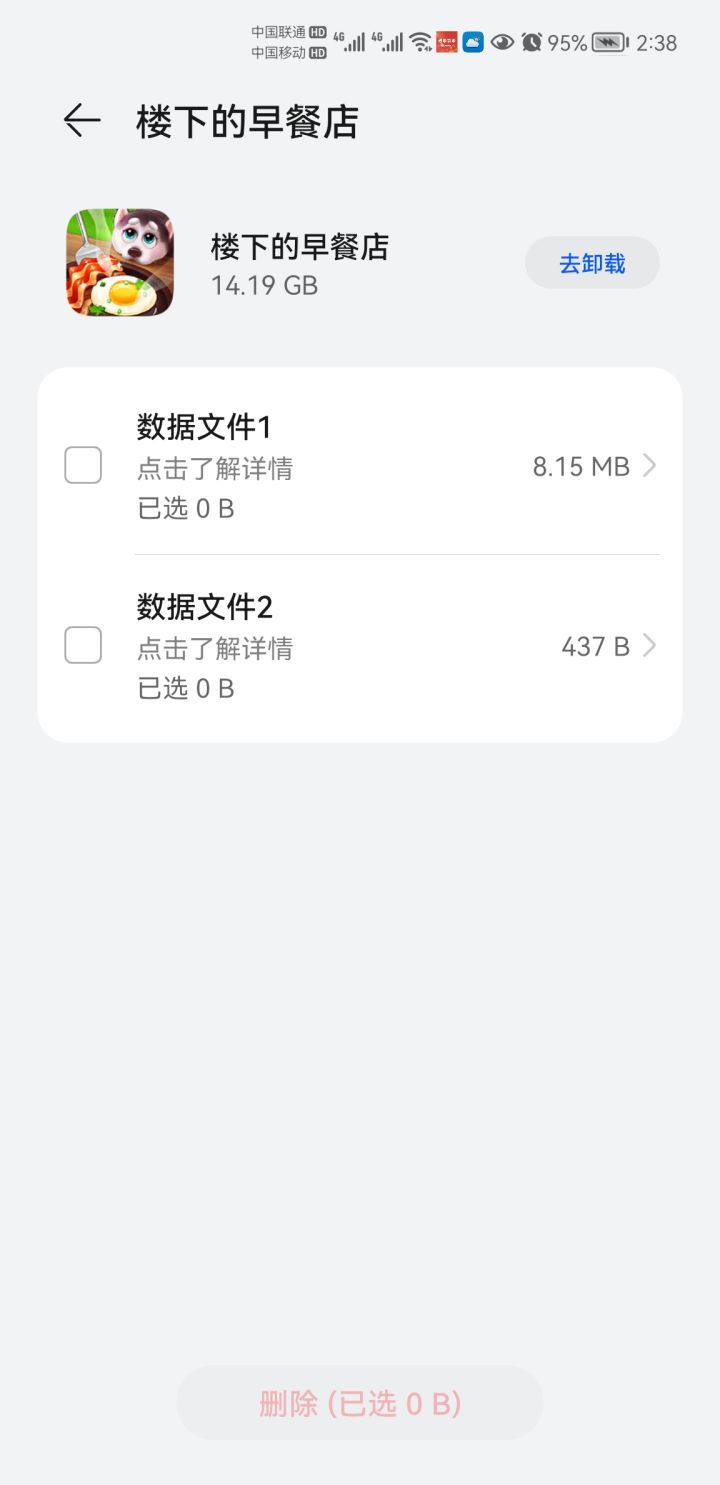Go back using the arrow icon
Image resolution: width=720 pixels, height=1485 pixels.
click(82, 121)
